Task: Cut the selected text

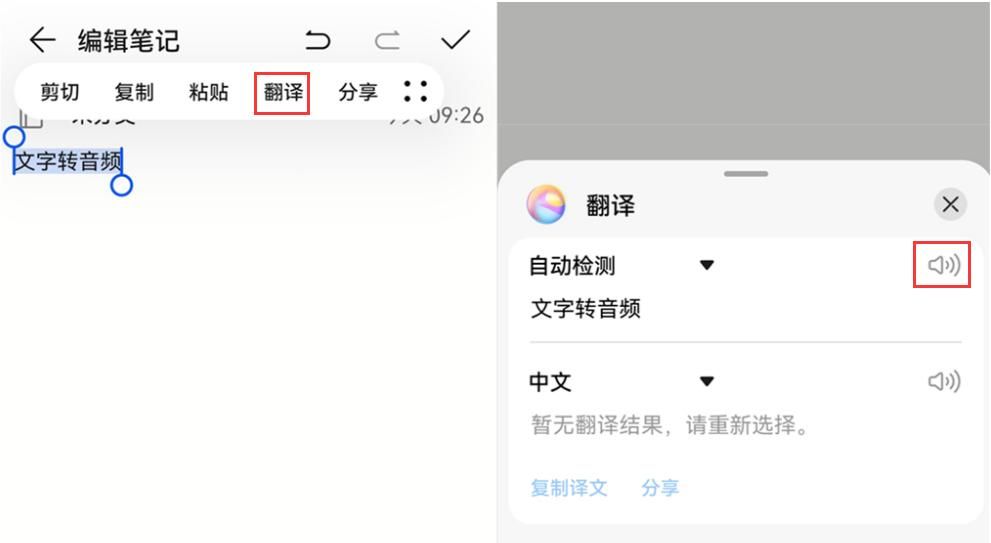Action: [x=59, y=93]
